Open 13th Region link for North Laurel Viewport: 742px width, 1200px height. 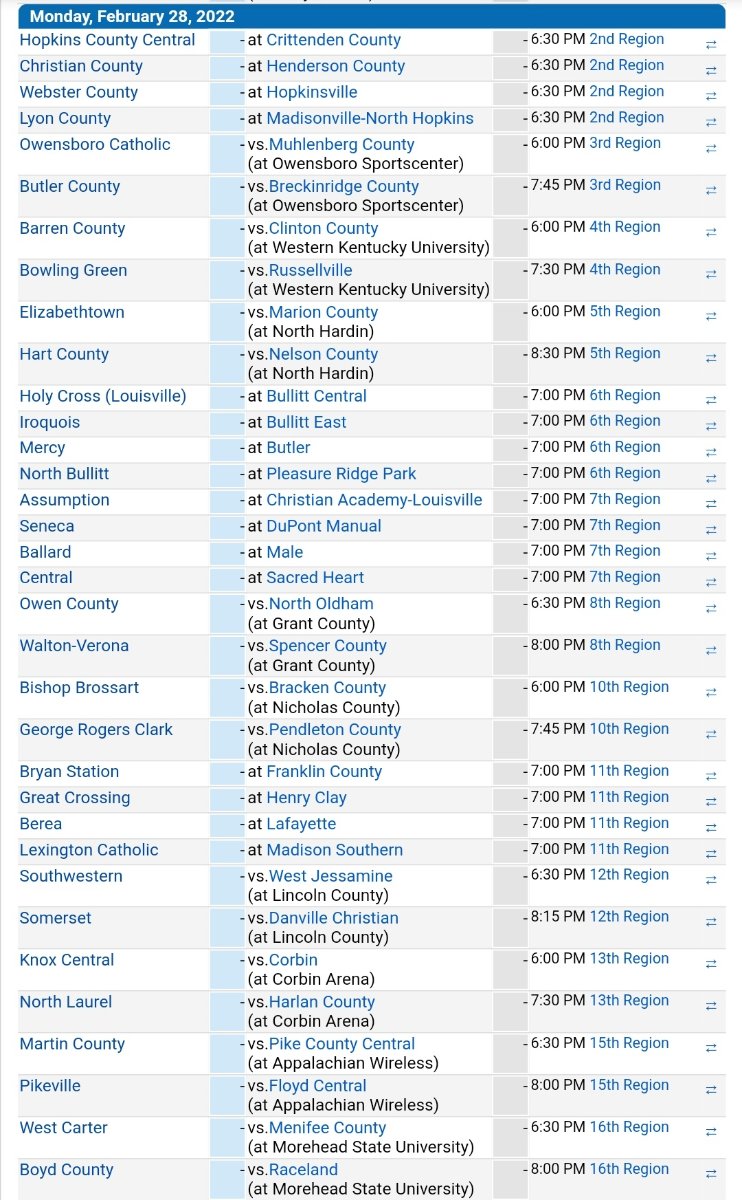[x=629, y=1001]
